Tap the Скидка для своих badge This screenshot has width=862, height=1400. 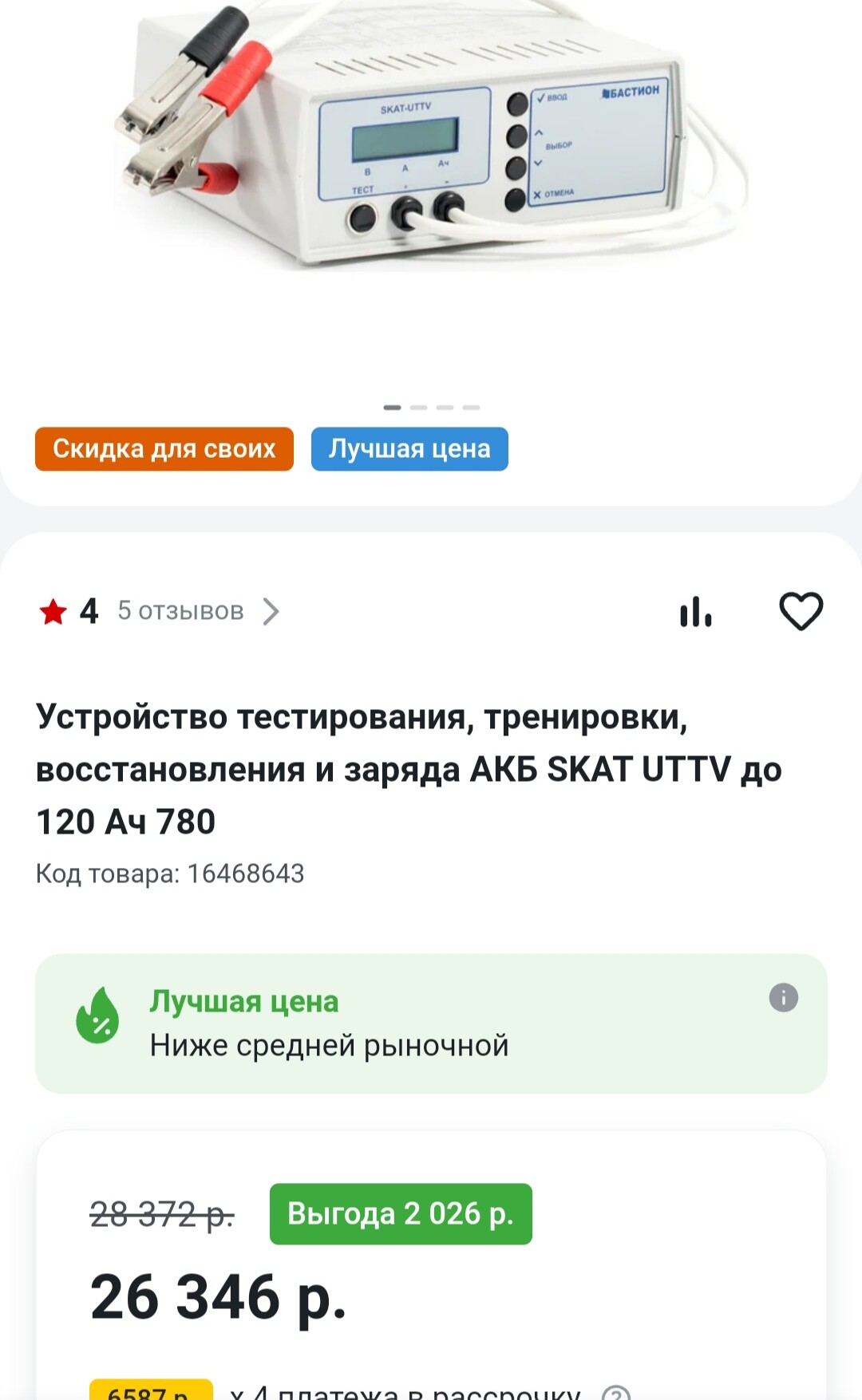tap(164, 449)
